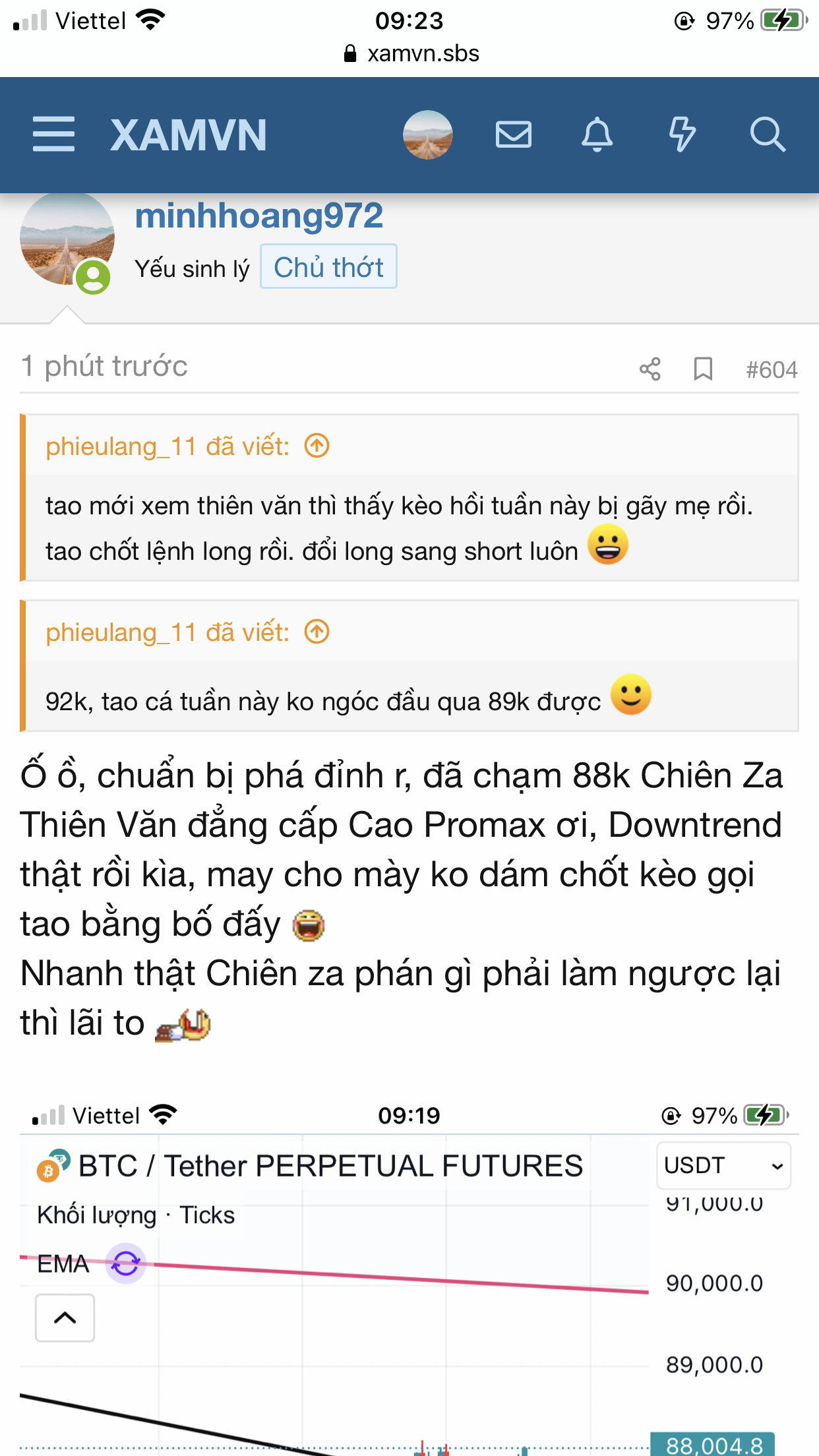This screenshot has width=819, height=1456.
Task: Open phieulang_11's profile link
Action: click(x=119, y=446)
